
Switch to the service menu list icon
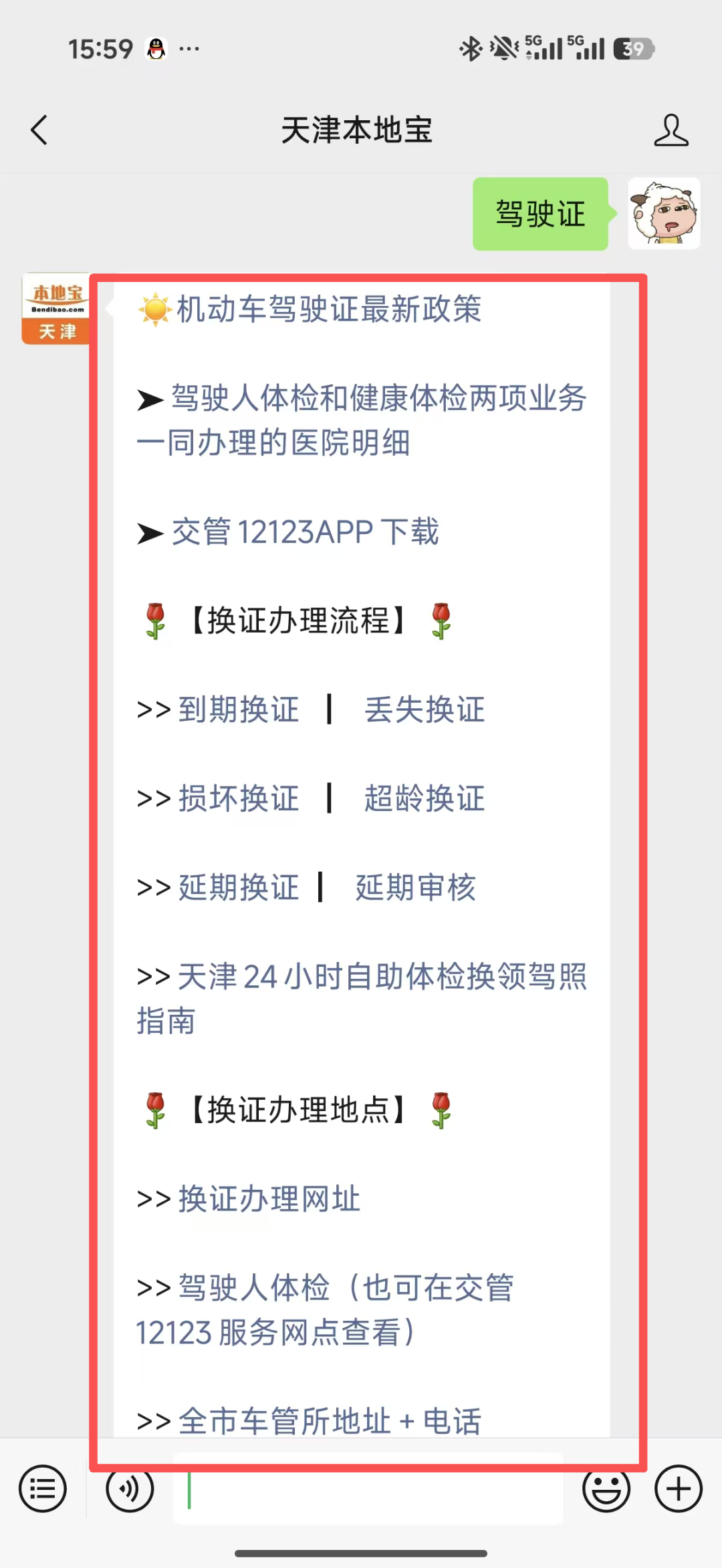click(x=43, y=1488)
